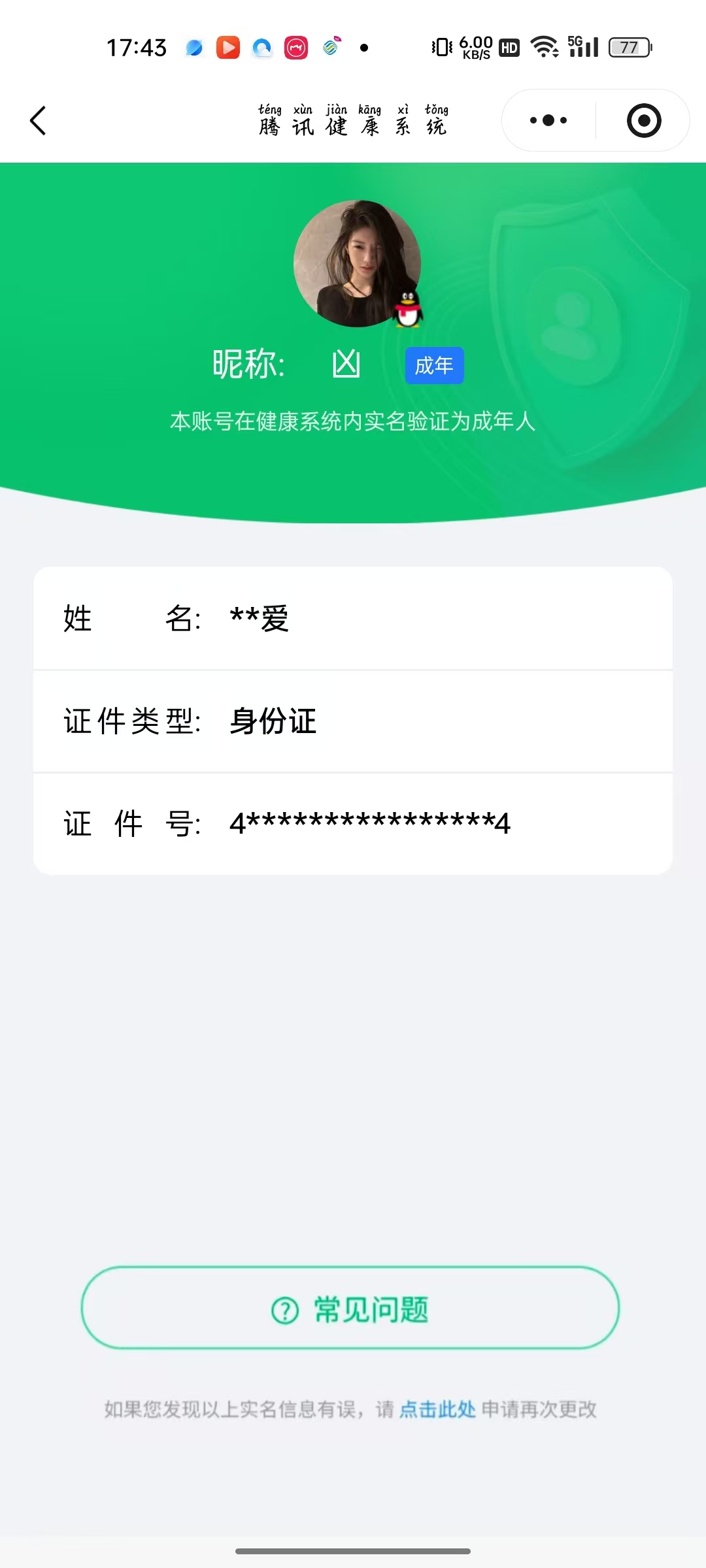Tap the back arrow to exit the page
The width and height of the screenshot is (706, 1568).
37,120
